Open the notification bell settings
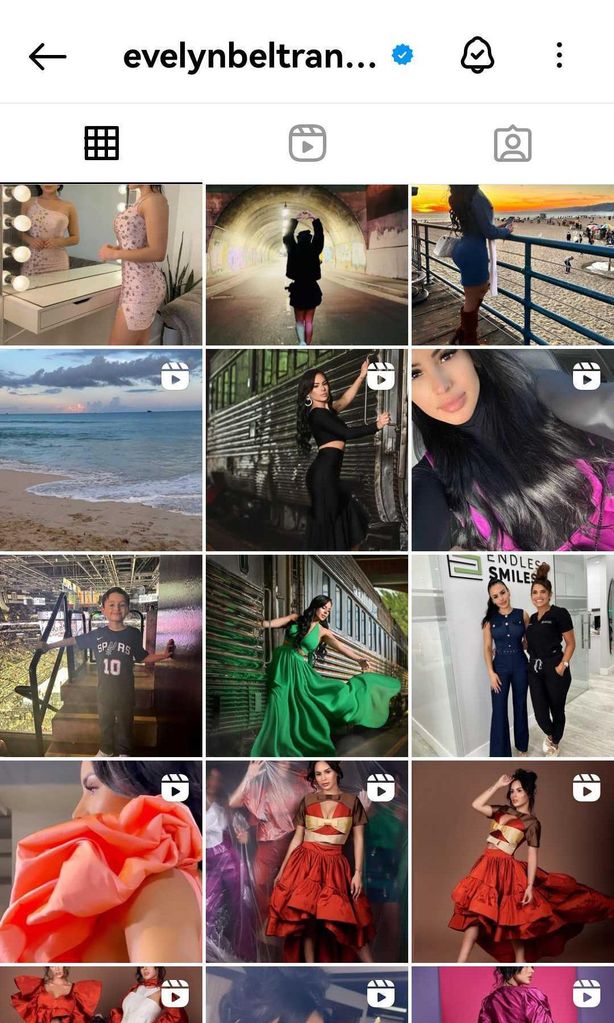The width and height of the screenshot is (614, 1023). (477, 56)
